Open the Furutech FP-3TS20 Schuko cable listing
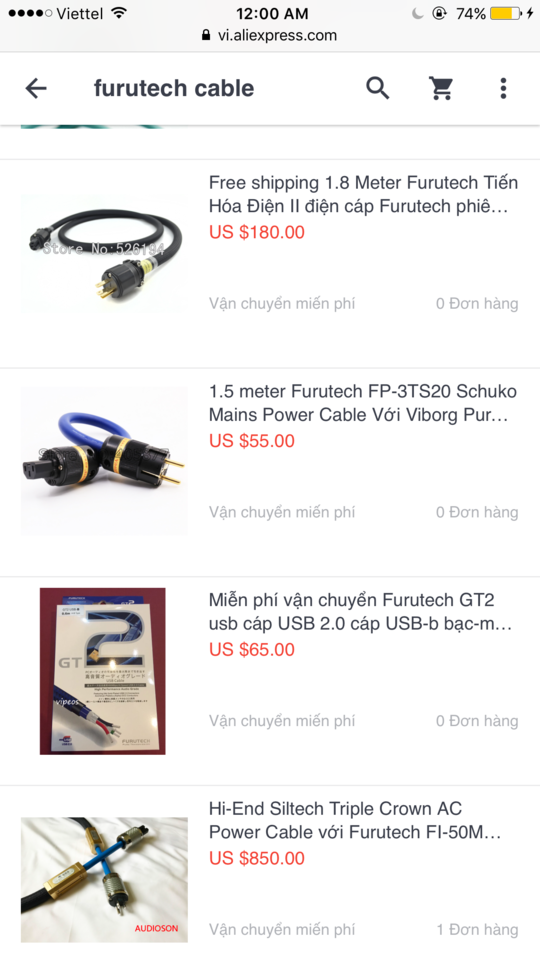 click(270, 473)
